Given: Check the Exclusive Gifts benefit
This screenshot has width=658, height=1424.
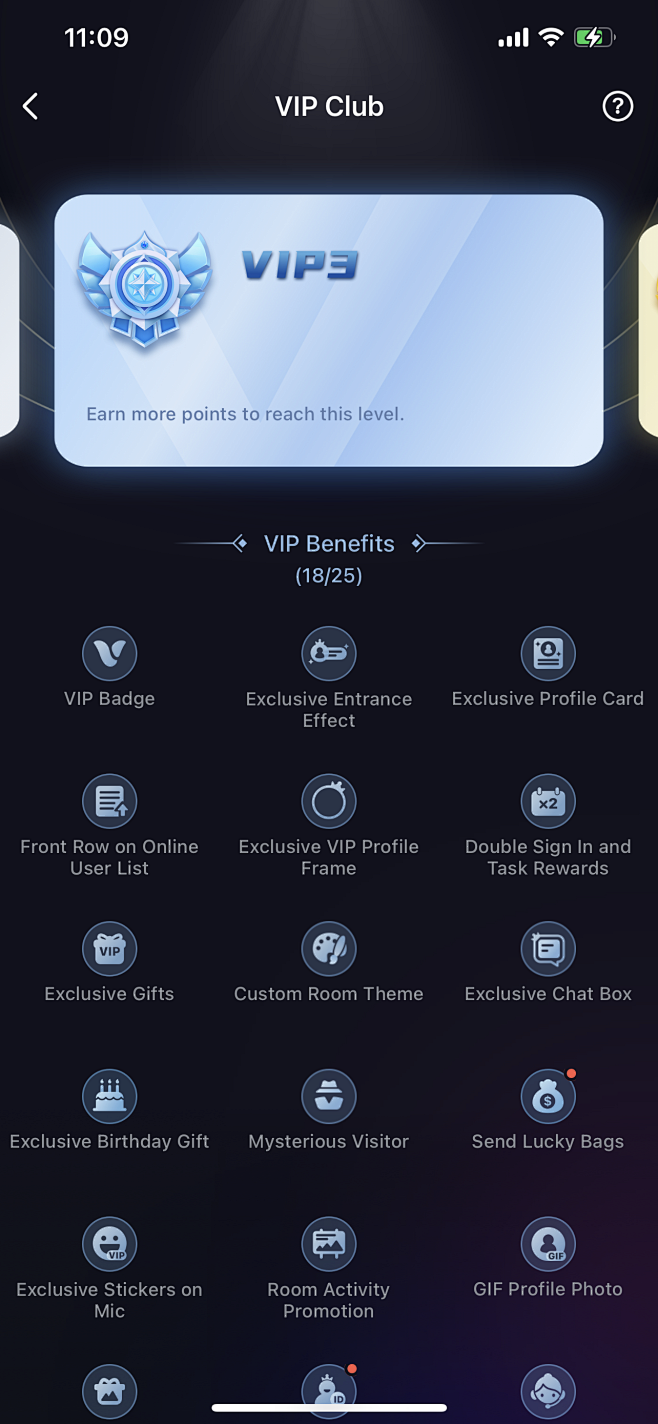Looking at the screenshot, I should [109, 949].
